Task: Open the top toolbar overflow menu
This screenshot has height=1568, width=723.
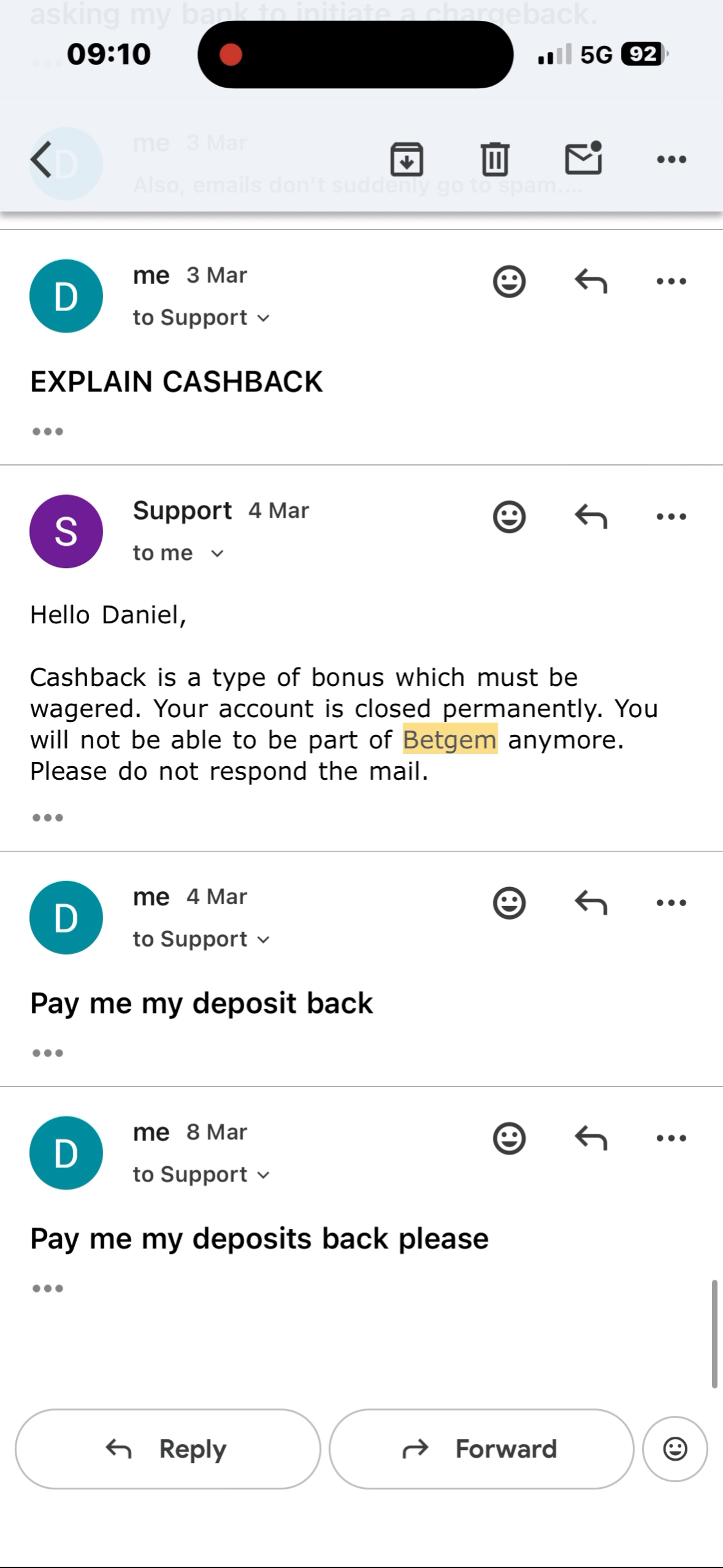Action: click(x=671, y=160)
